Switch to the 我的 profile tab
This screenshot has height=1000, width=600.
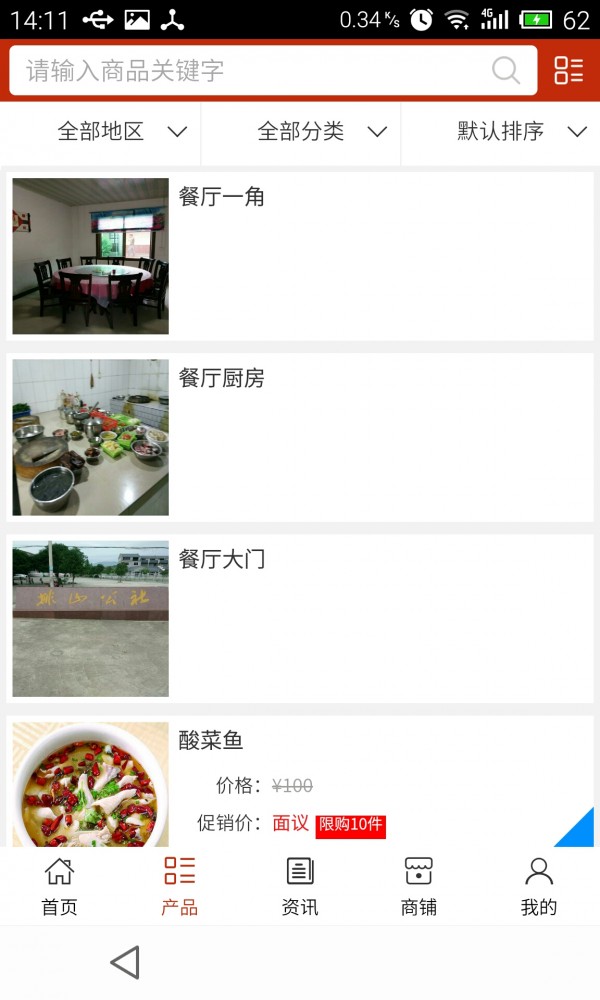pyautogui.click(x=539, y=886)
